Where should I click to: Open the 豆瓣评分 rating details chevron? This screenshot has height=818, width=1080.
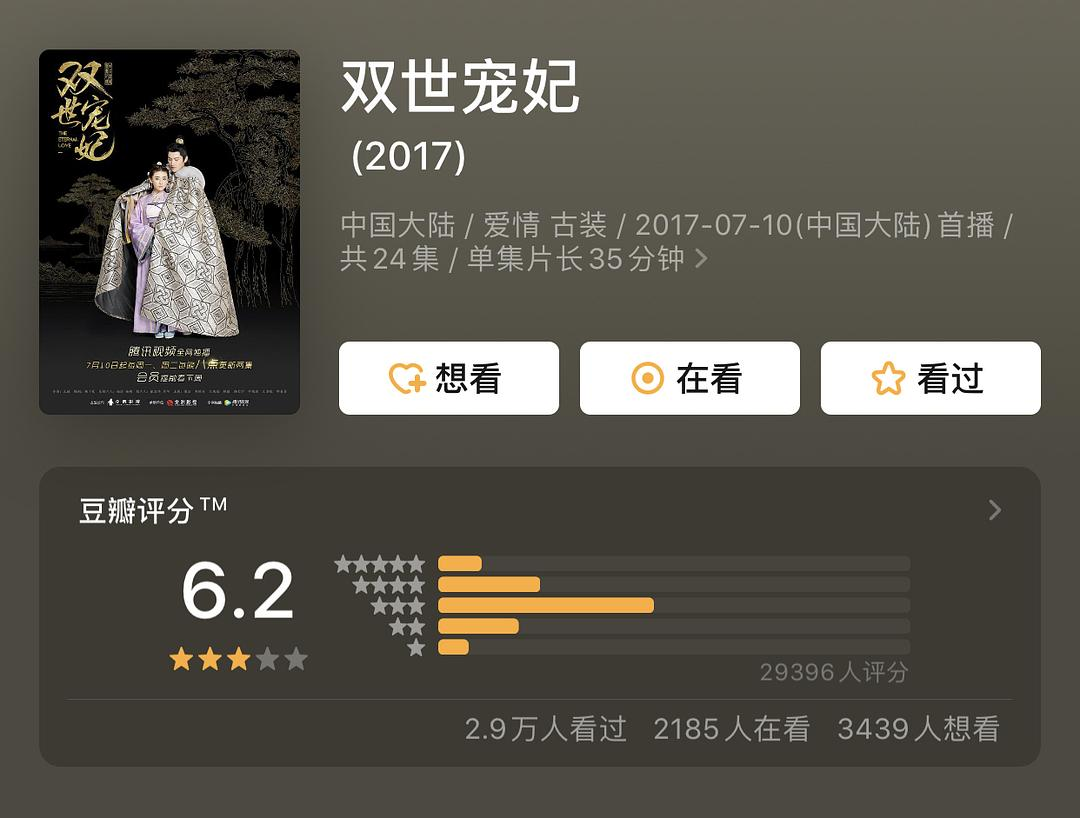pos(994,511)
